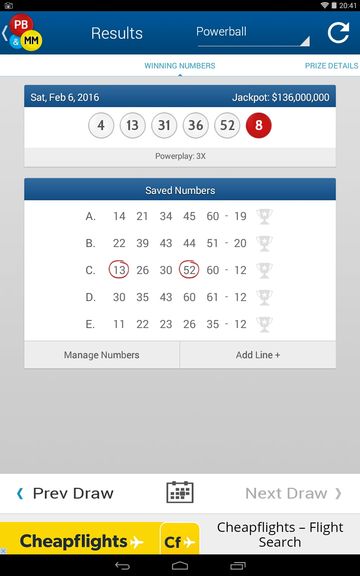Tap the system back button
The image size is (360, 576).
122,566
